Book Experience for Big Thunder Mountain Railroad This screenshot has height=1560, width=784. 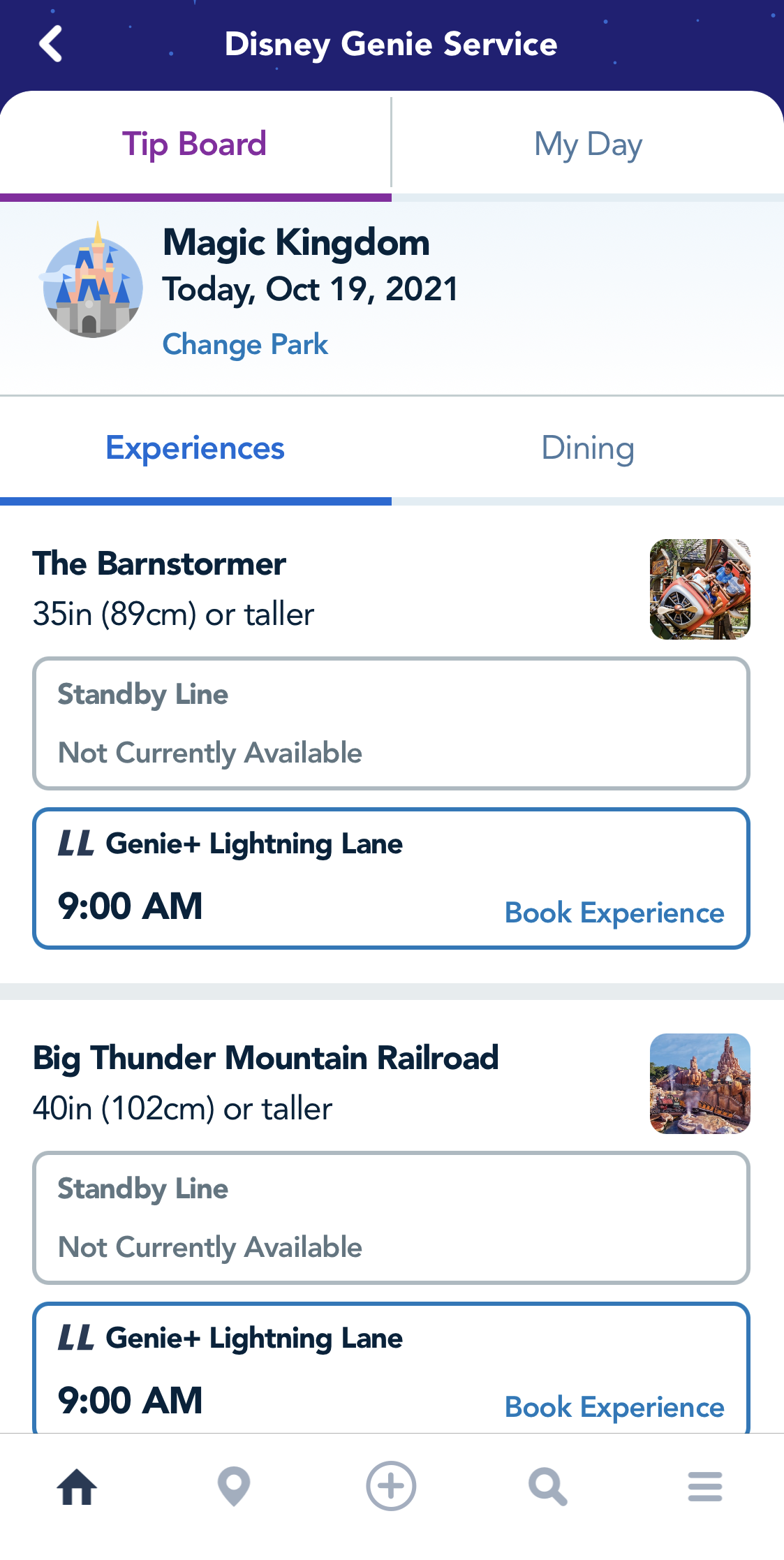point(614,1407)
